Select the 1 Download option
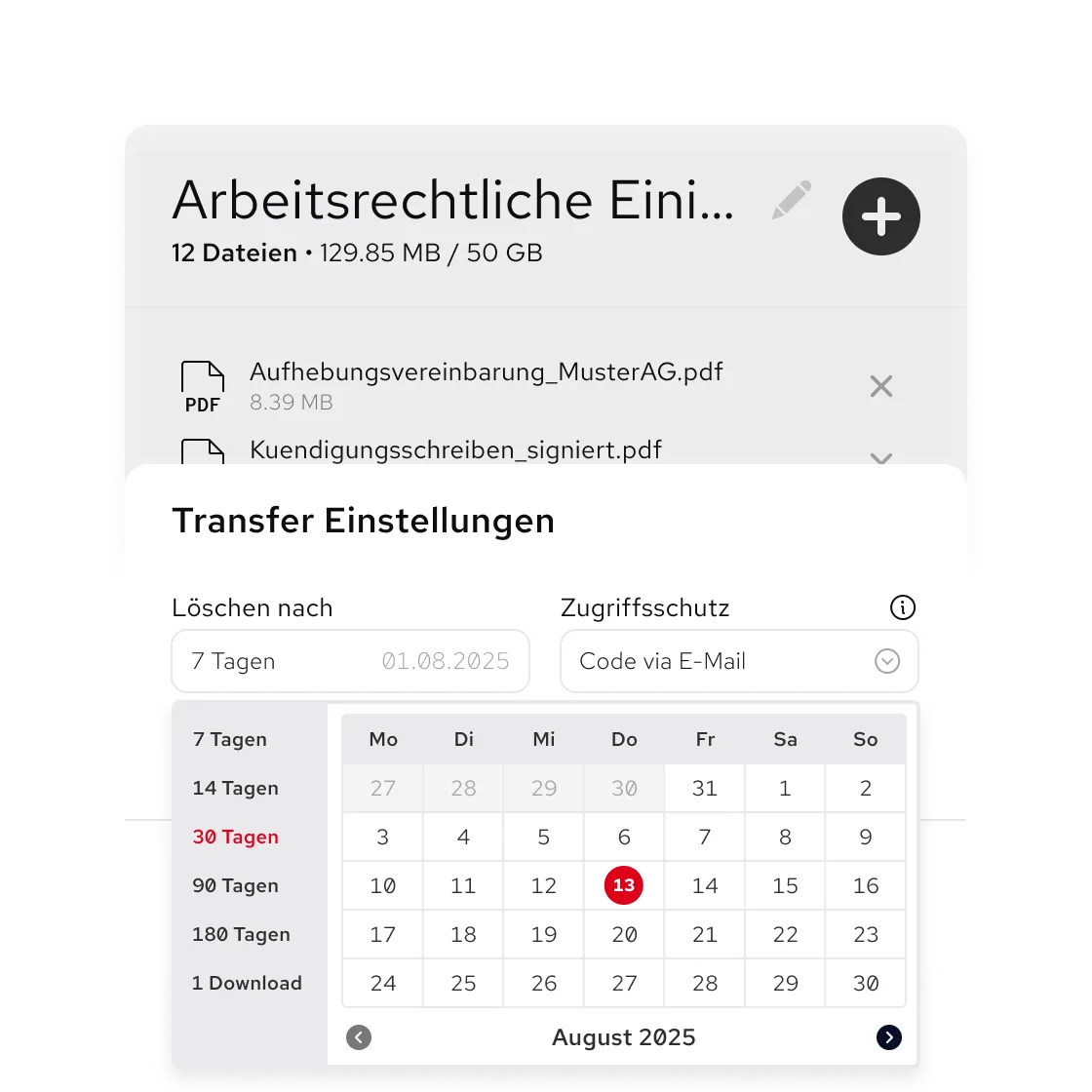The image size is (1092, 1092). coord(247,983)
